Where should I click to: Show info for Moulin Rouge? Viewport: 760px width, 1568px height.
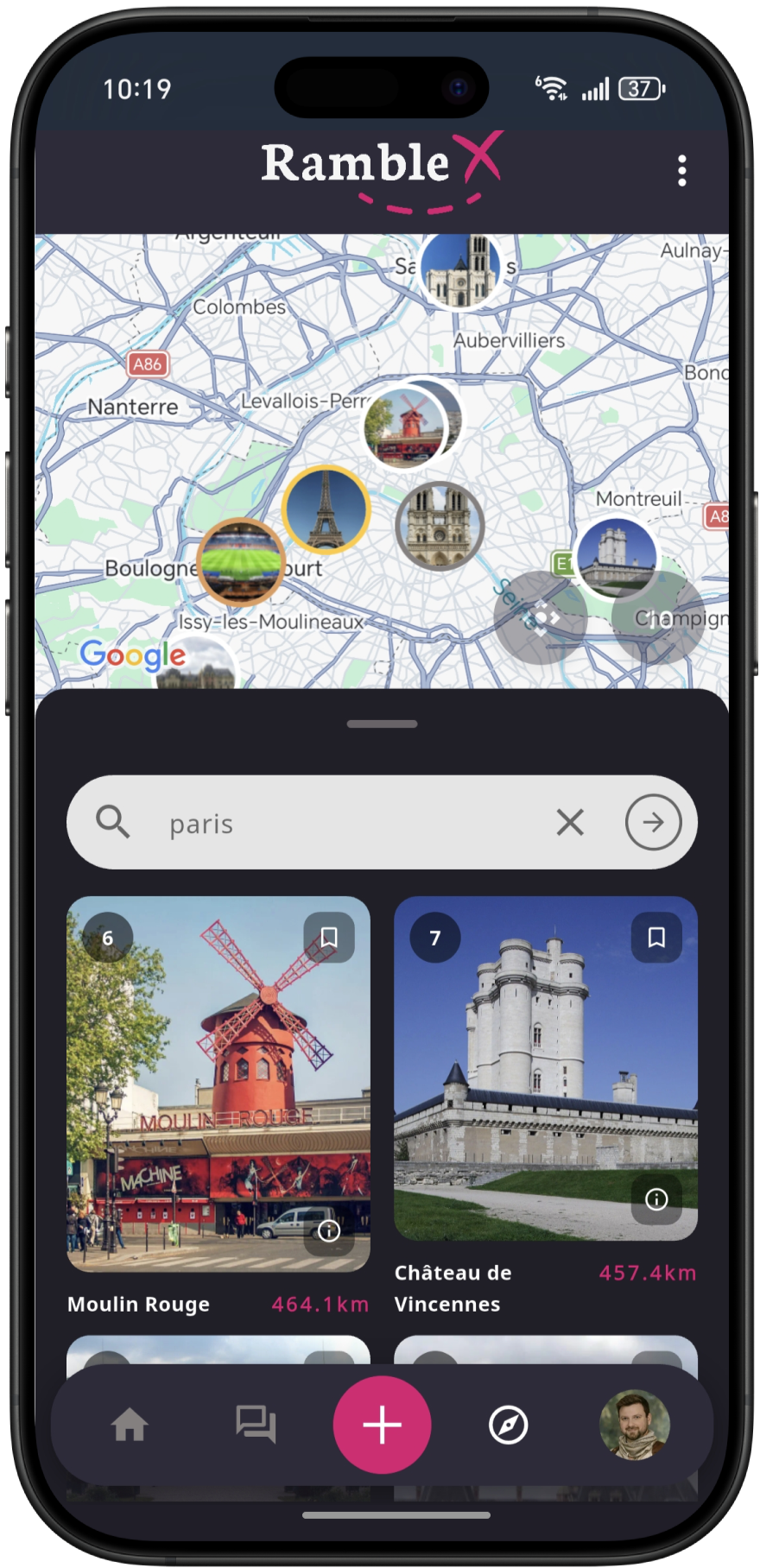point(329,1230)
